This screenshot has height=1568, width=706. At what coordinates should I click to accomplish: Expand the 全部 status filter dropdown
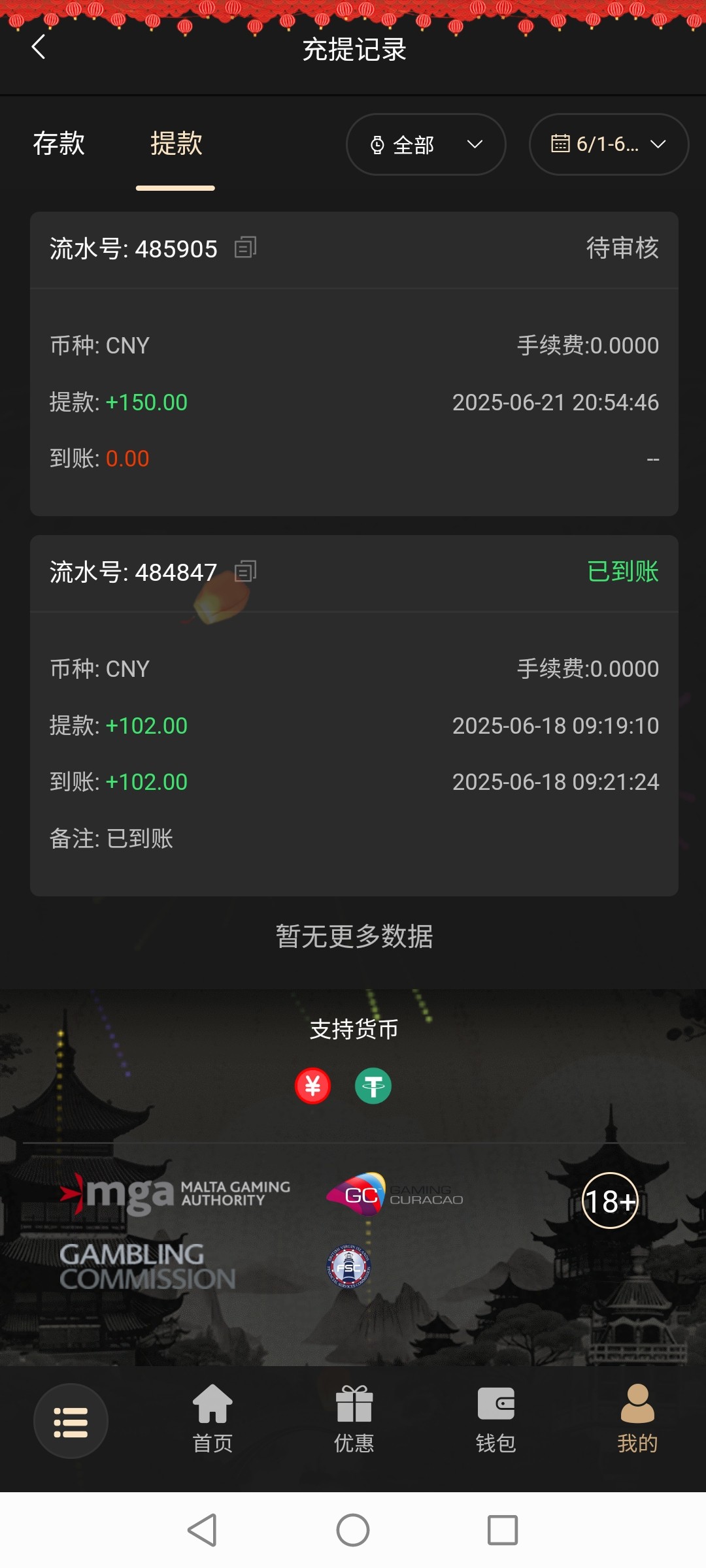pos(426,144)
